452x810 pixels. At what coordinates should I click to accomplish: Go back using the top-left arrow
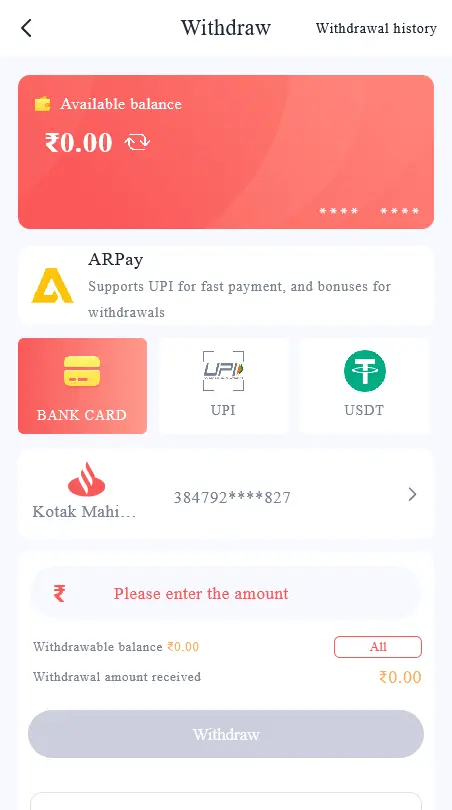pyautogui.click(x=26, y=28)
